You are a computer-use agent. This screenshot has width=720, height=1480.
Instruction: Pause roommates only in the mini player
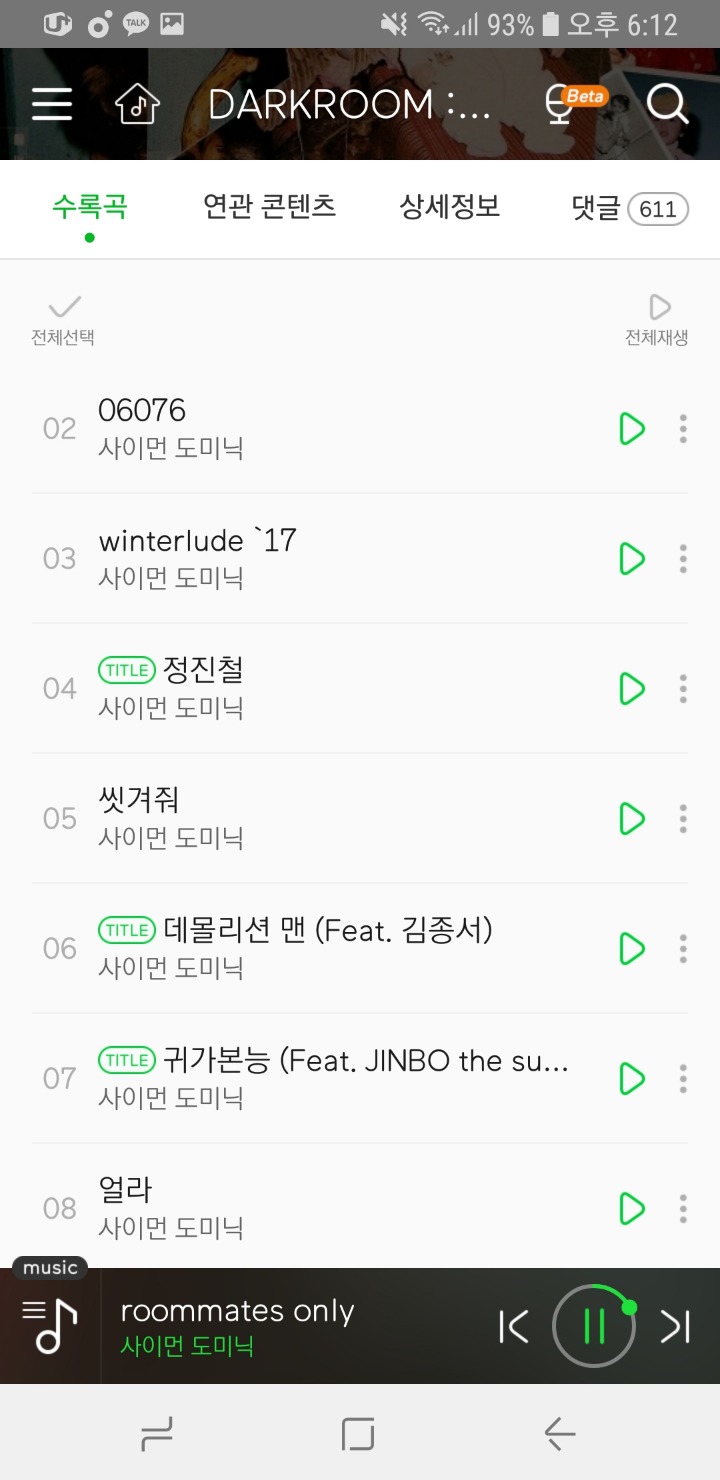click(594, 1326)
